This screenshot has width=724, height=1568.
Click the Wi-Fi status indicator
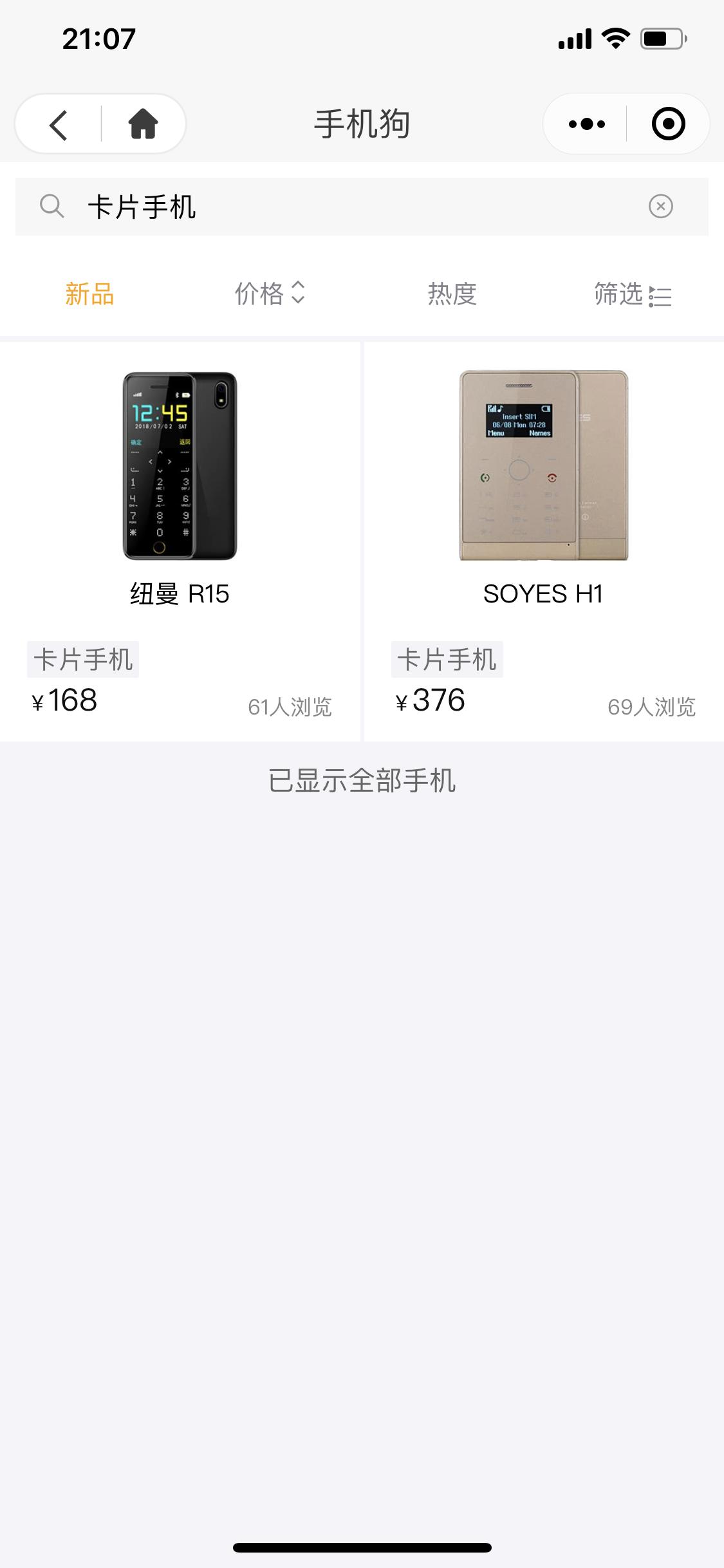point(616,39)
